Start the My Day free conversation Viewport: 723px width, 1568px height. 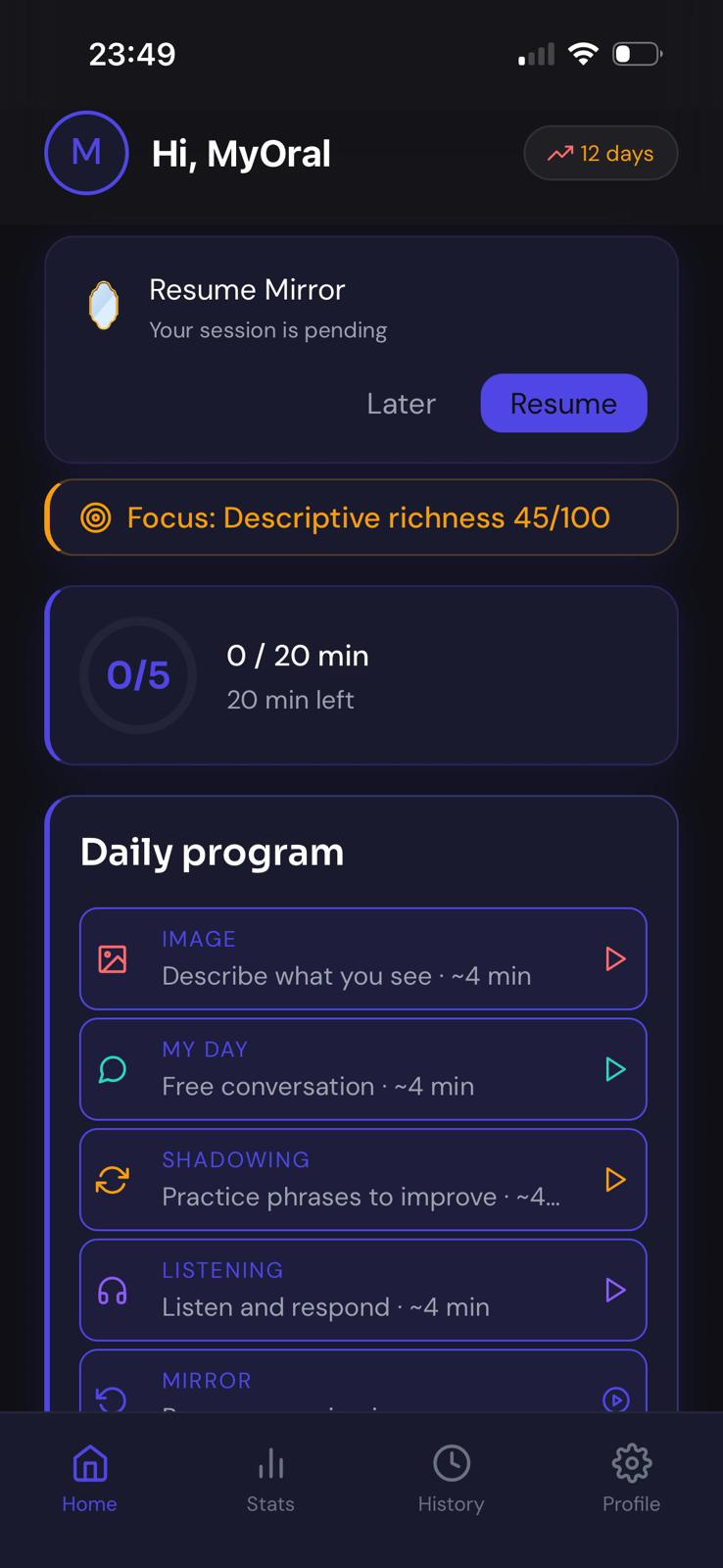point(362,1069)
